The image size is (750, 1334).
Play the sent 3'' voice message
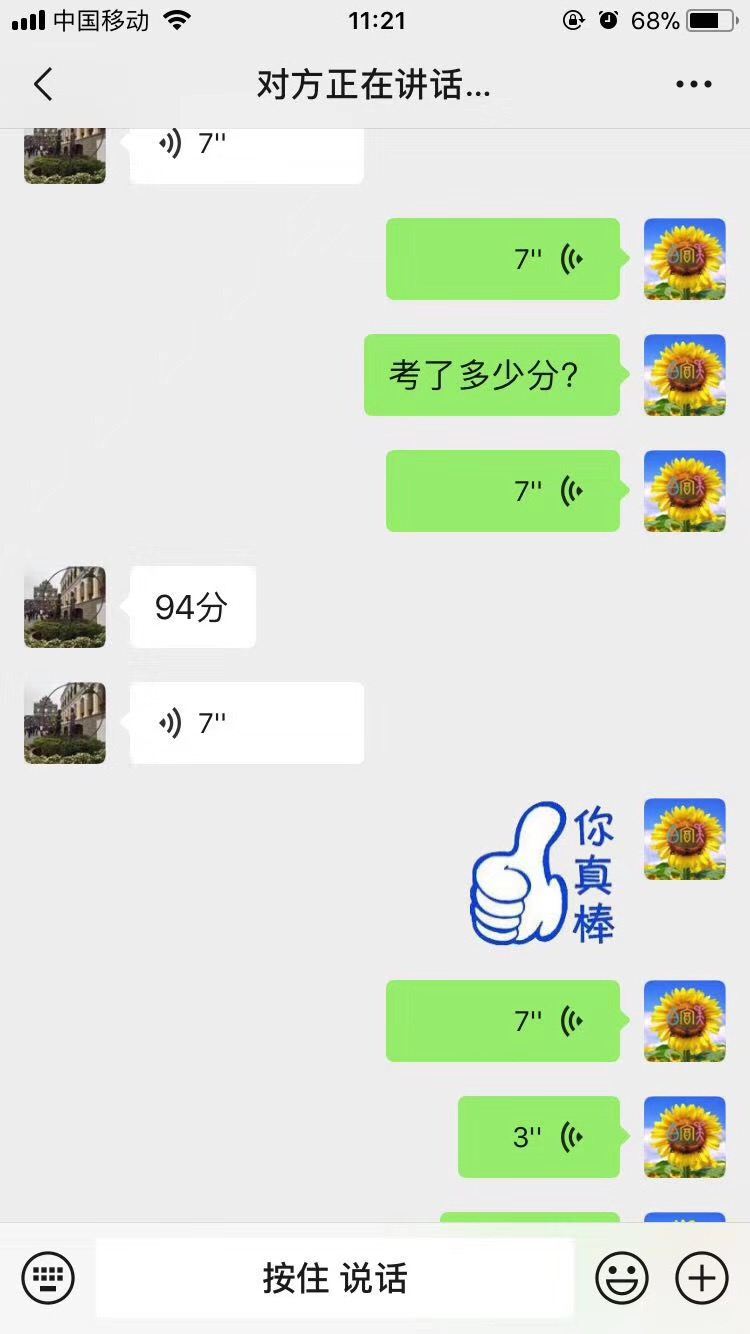pyautogui.click(x=539, y=1137)
